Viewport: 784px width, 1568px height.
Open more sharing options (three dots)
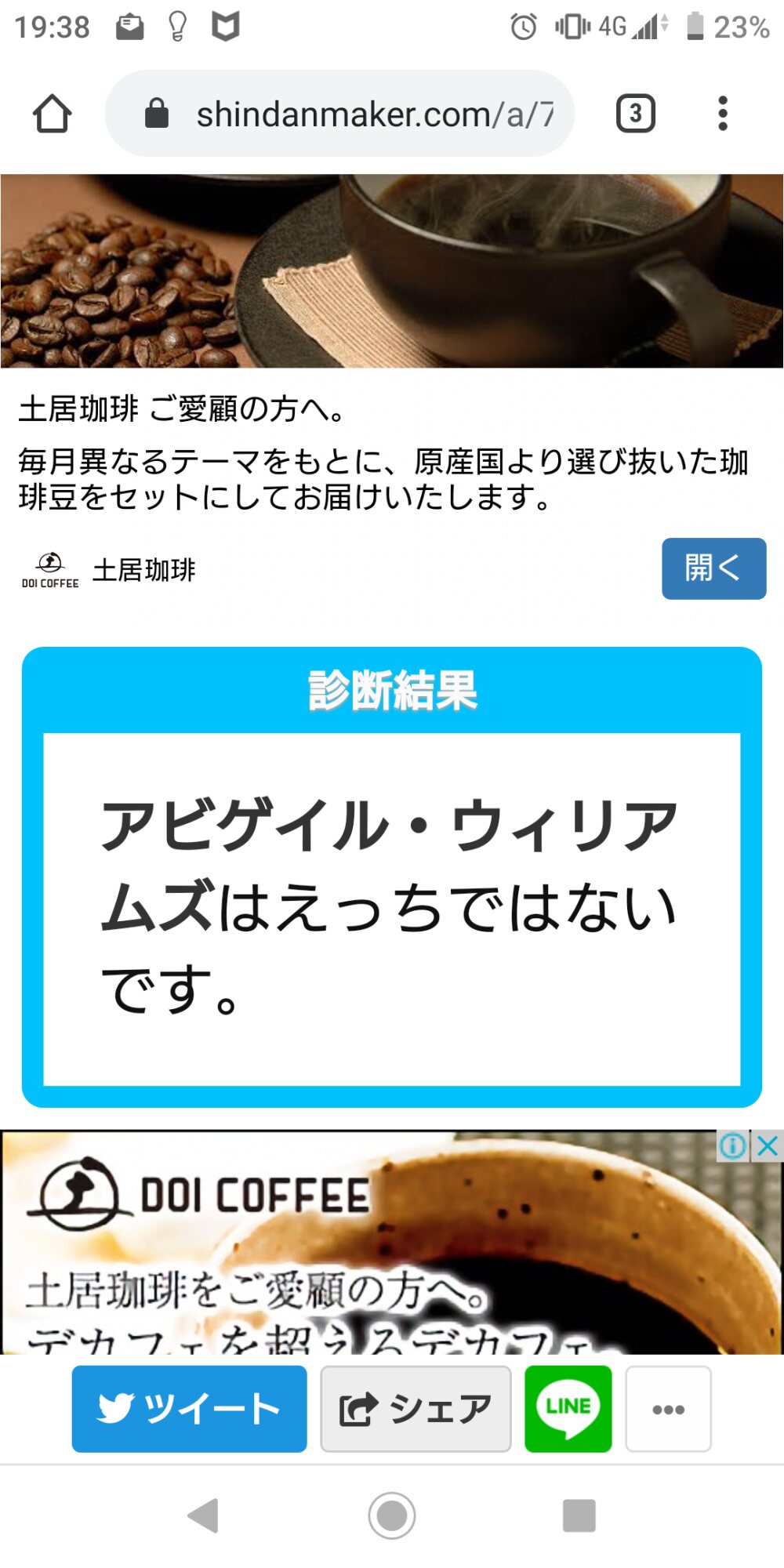point(668,1409)
